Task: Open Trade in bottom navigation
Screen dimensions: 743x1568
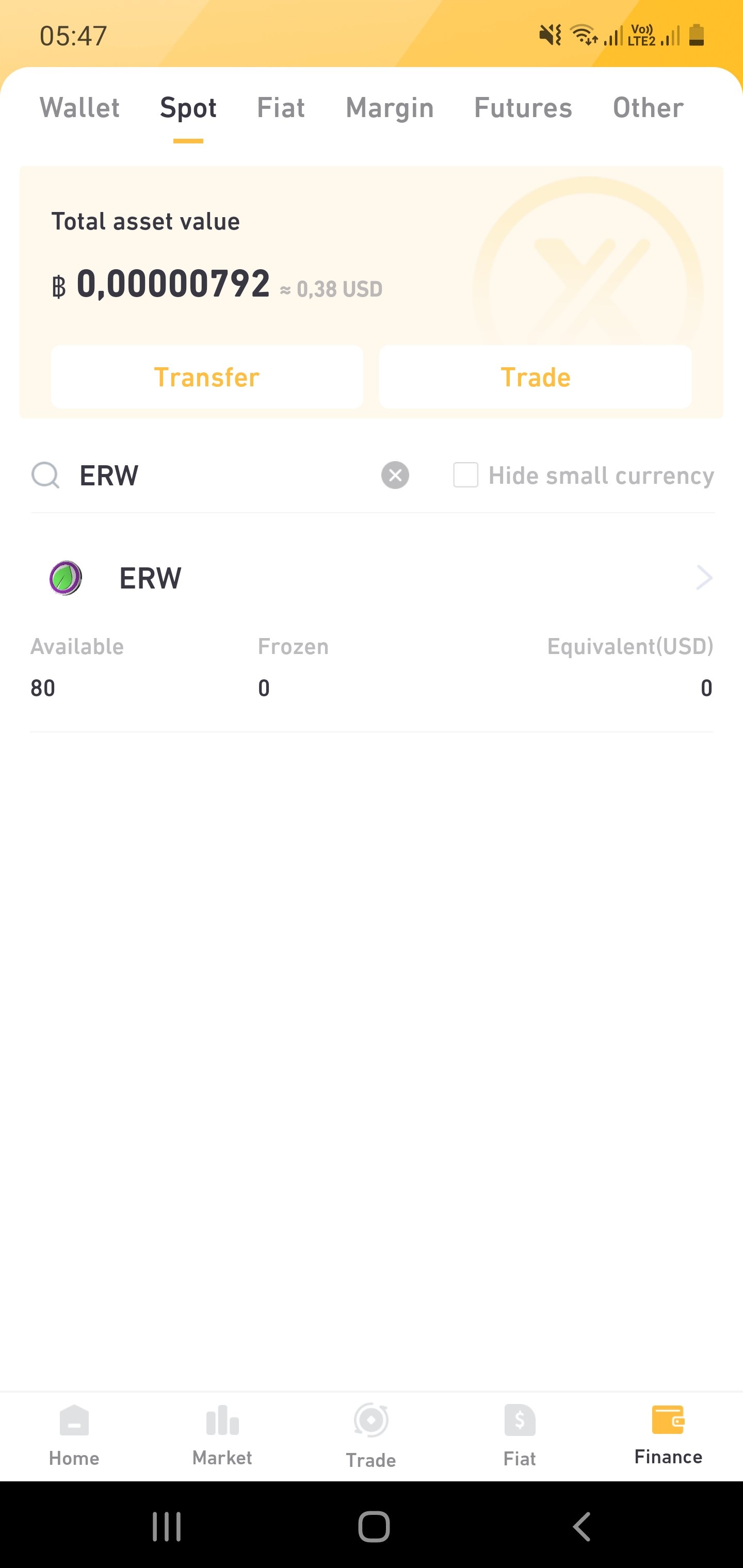Action: point(371,1436)
